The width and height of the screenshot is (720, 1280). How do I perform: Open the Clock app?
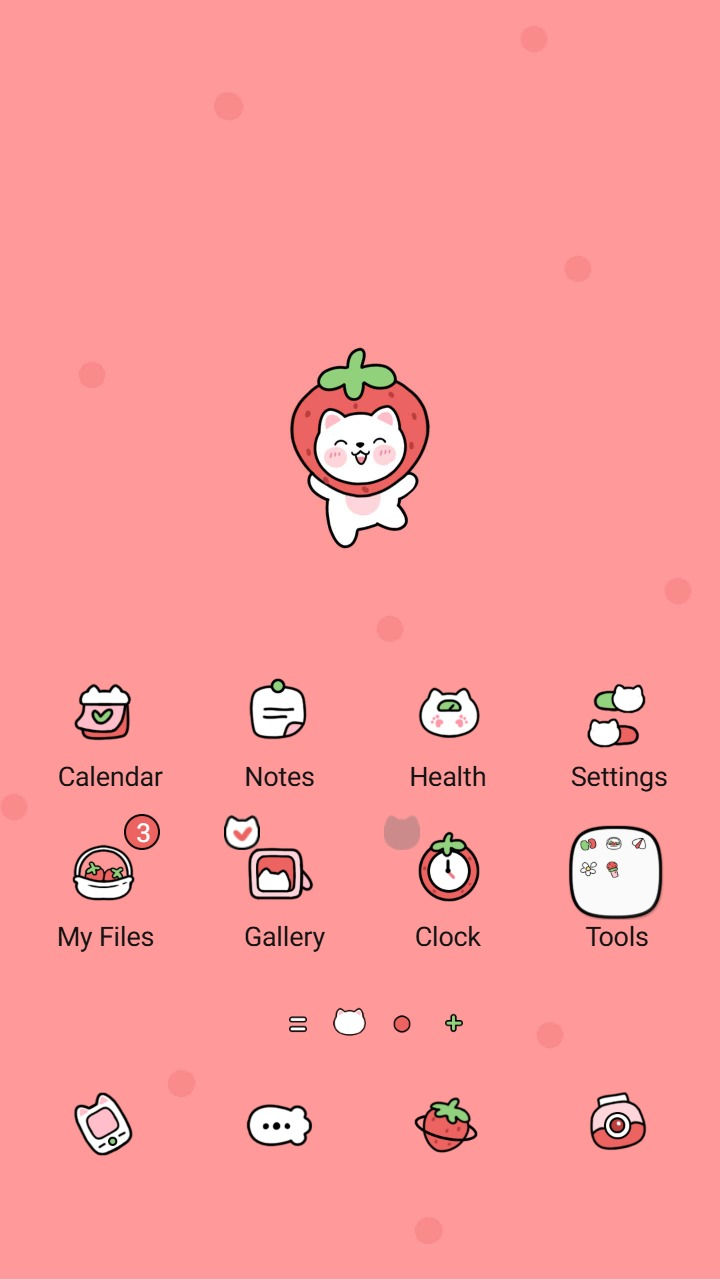pyautogui.click(x=448, y=870)
